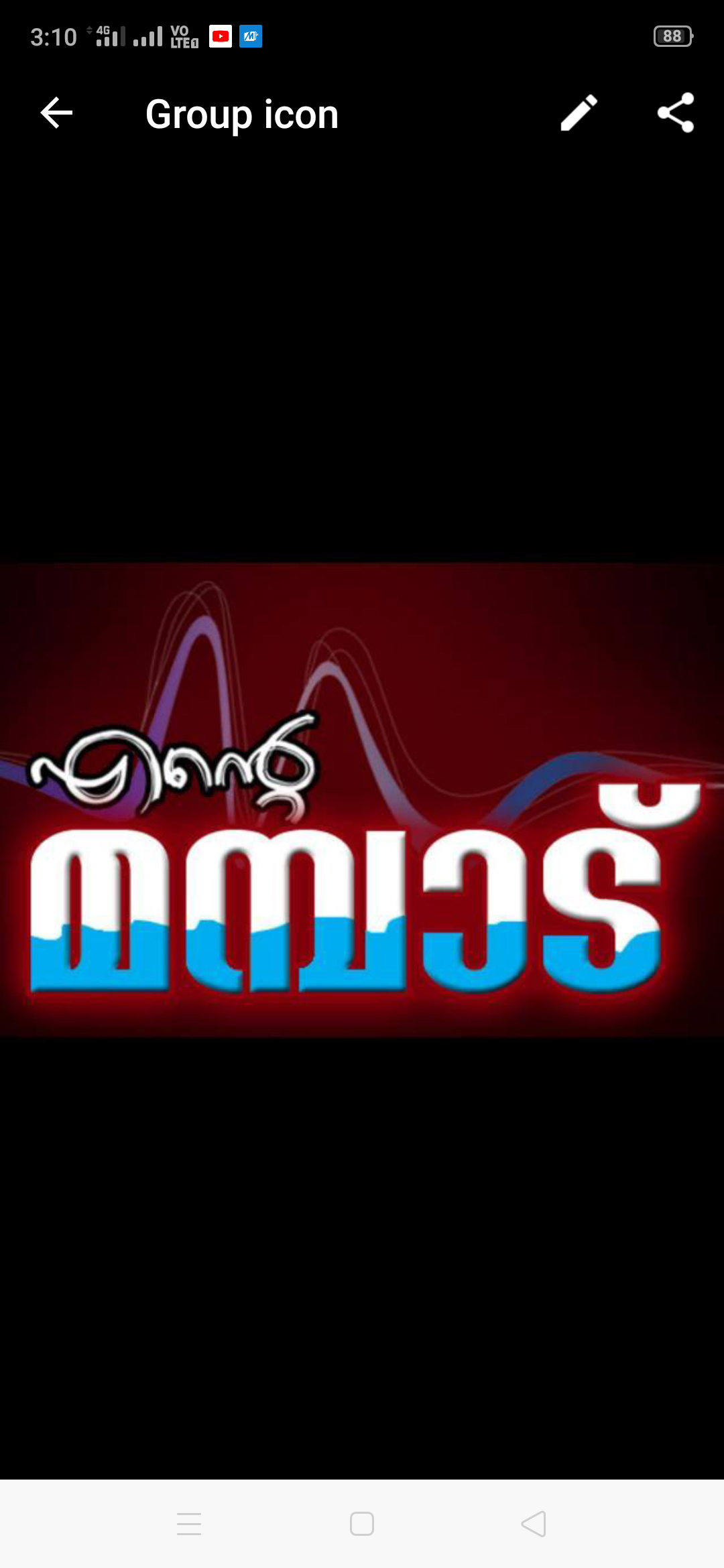
Task: Open recent apps from the navigation bar
Action: 189,1524
